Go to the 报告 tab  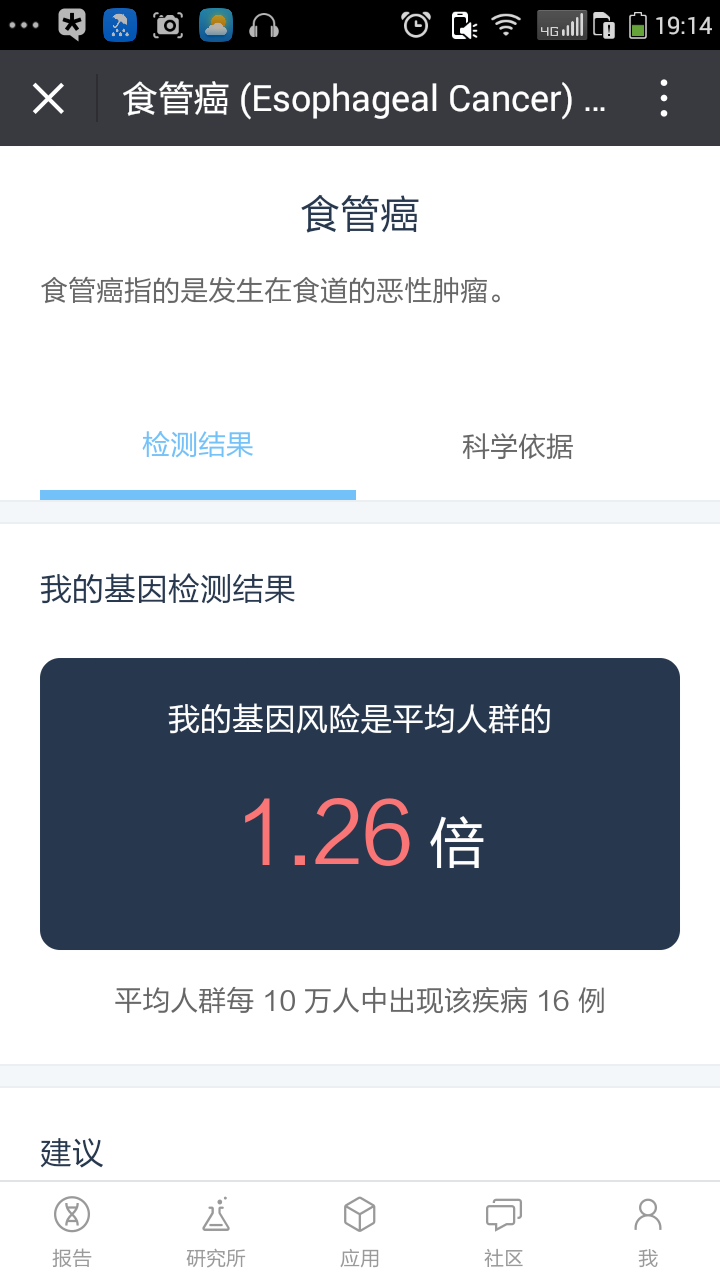pos(72,1231)
